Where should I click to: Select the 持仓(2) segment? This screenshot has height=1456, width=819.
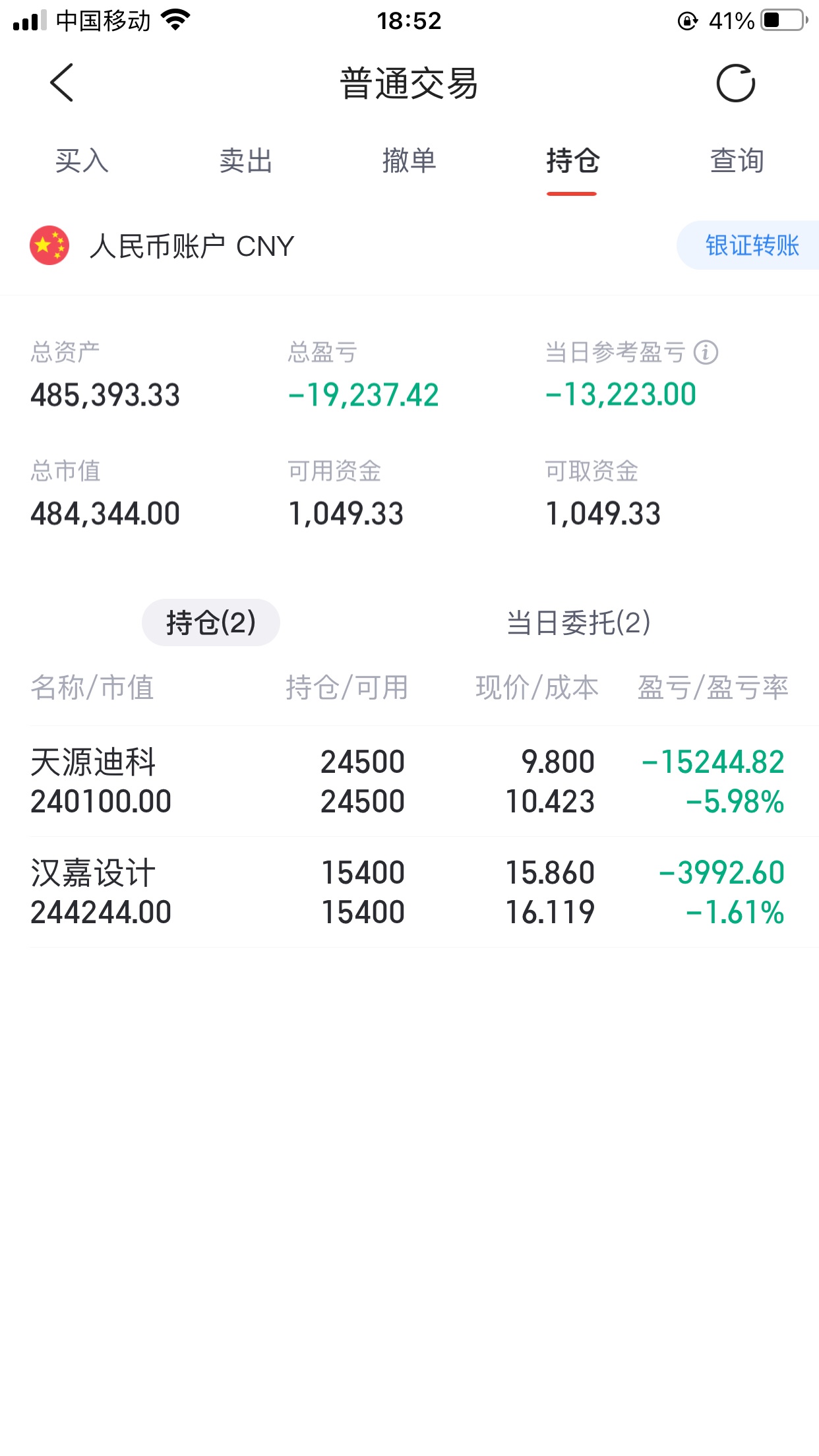click(211, 622)
